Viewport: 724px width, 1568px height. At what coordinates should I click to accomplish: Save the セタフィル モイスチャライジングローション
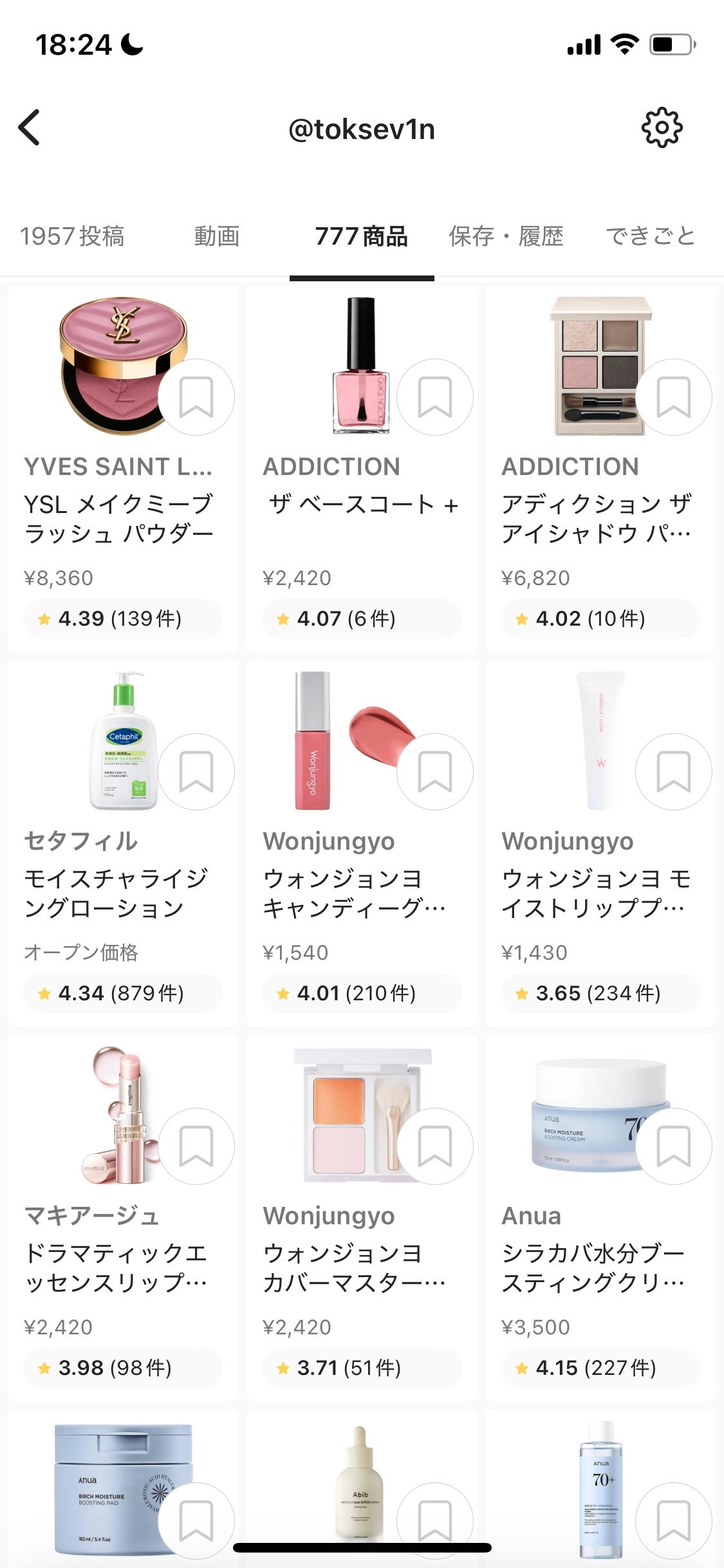click(196, 772)
